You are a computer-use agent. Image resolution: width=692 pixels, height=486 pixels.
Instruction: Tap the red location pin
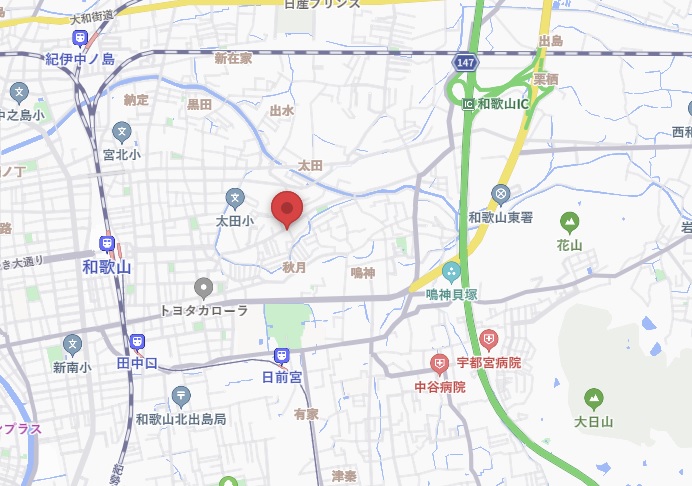pyautogui.click(x=287, y=209)
